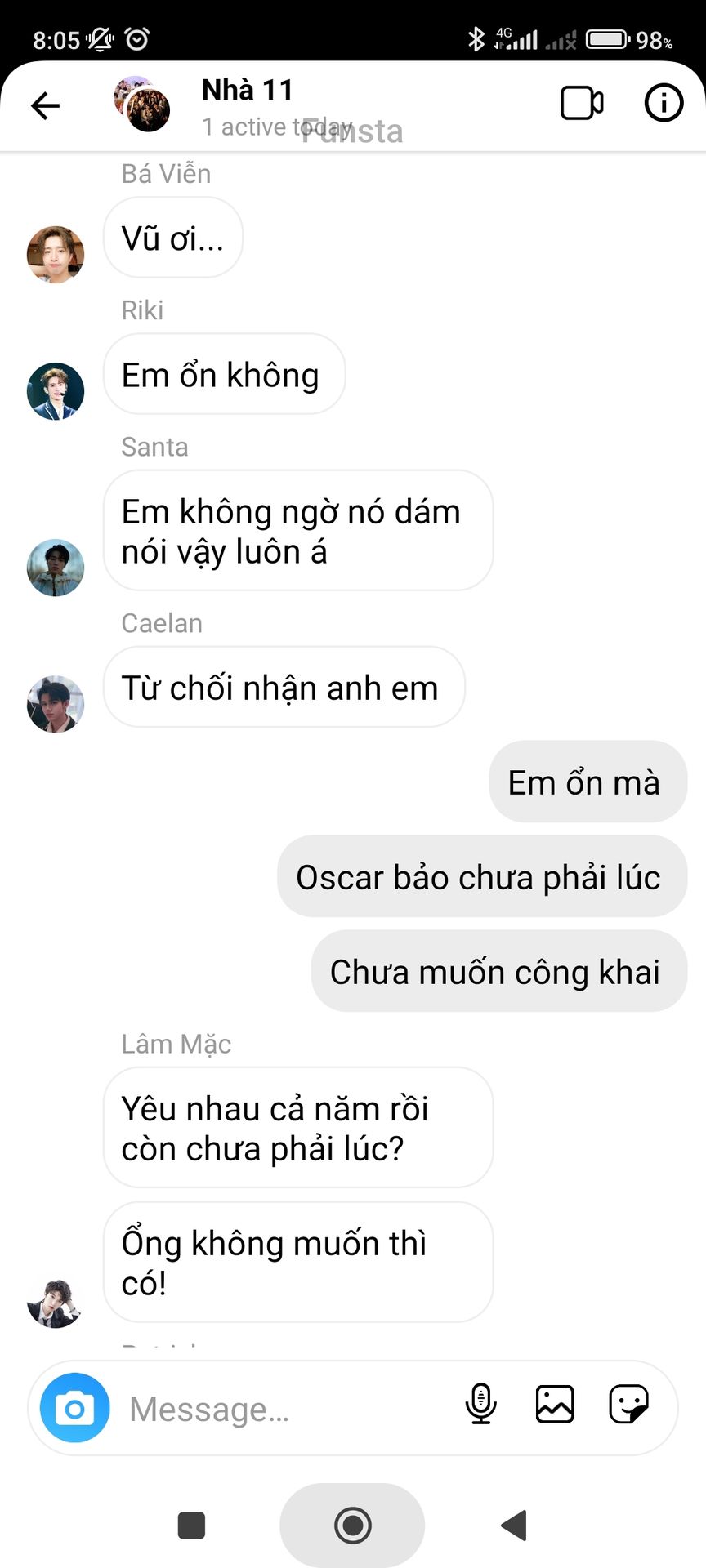View Caelan's profile picture
706x1568 pixels.
(x=56, y=704)
